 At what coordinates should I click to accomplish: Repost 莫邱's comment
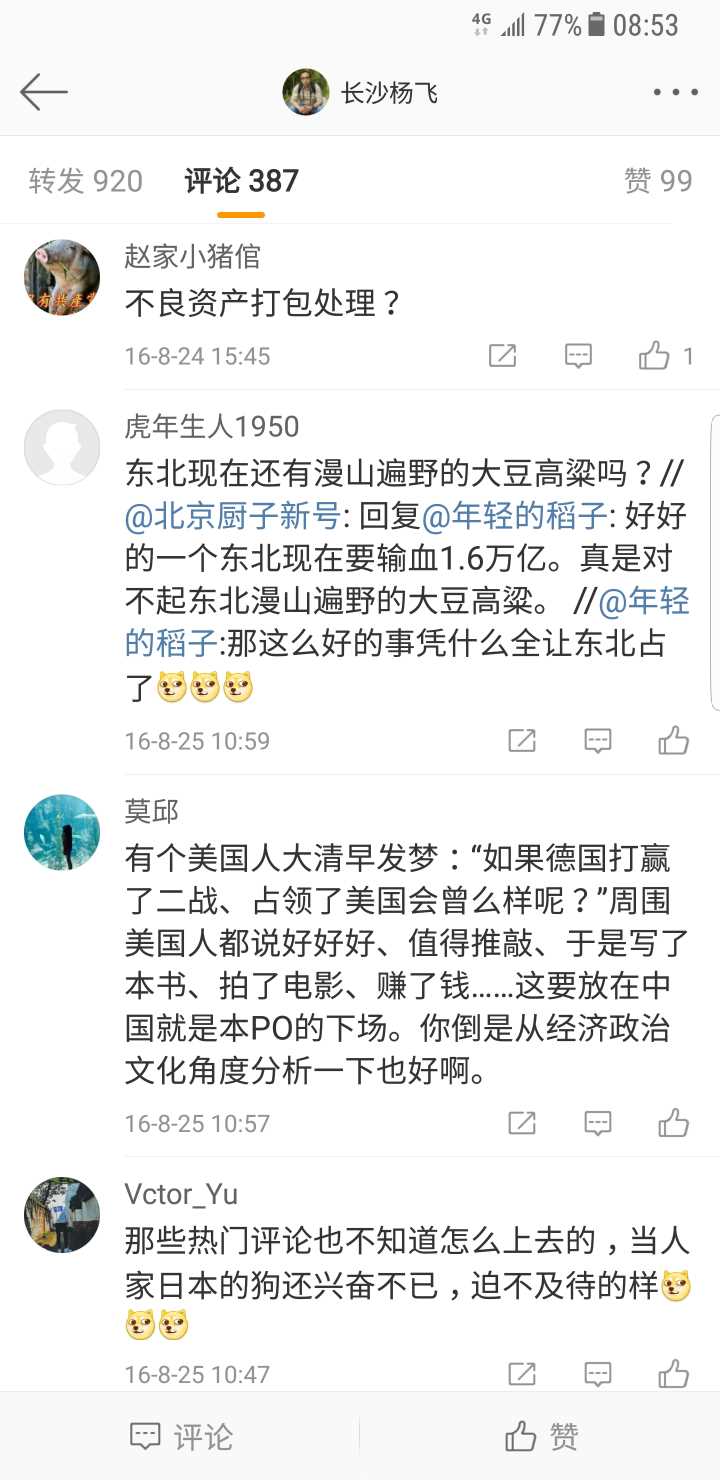click(522, 1123)
